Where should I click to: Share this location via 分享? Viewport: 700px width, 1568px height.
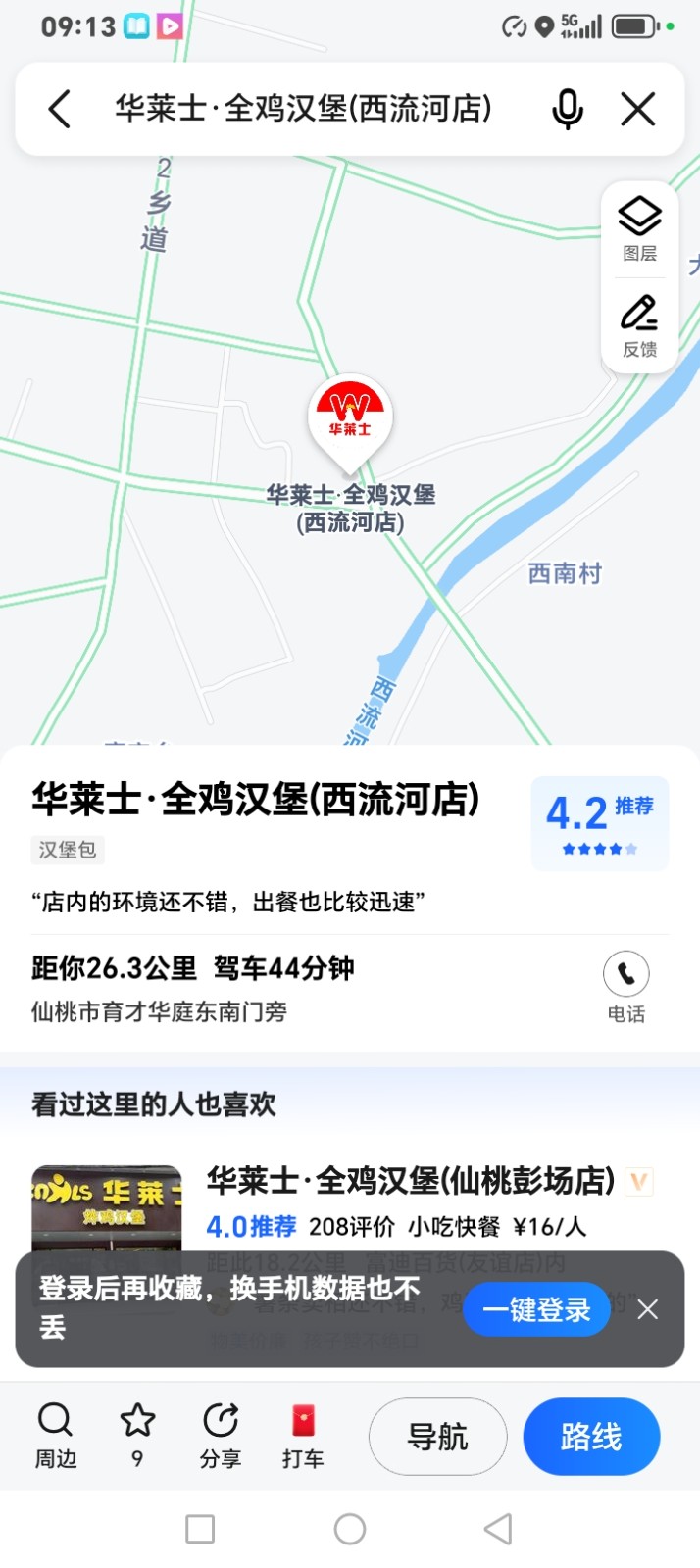221,1435
